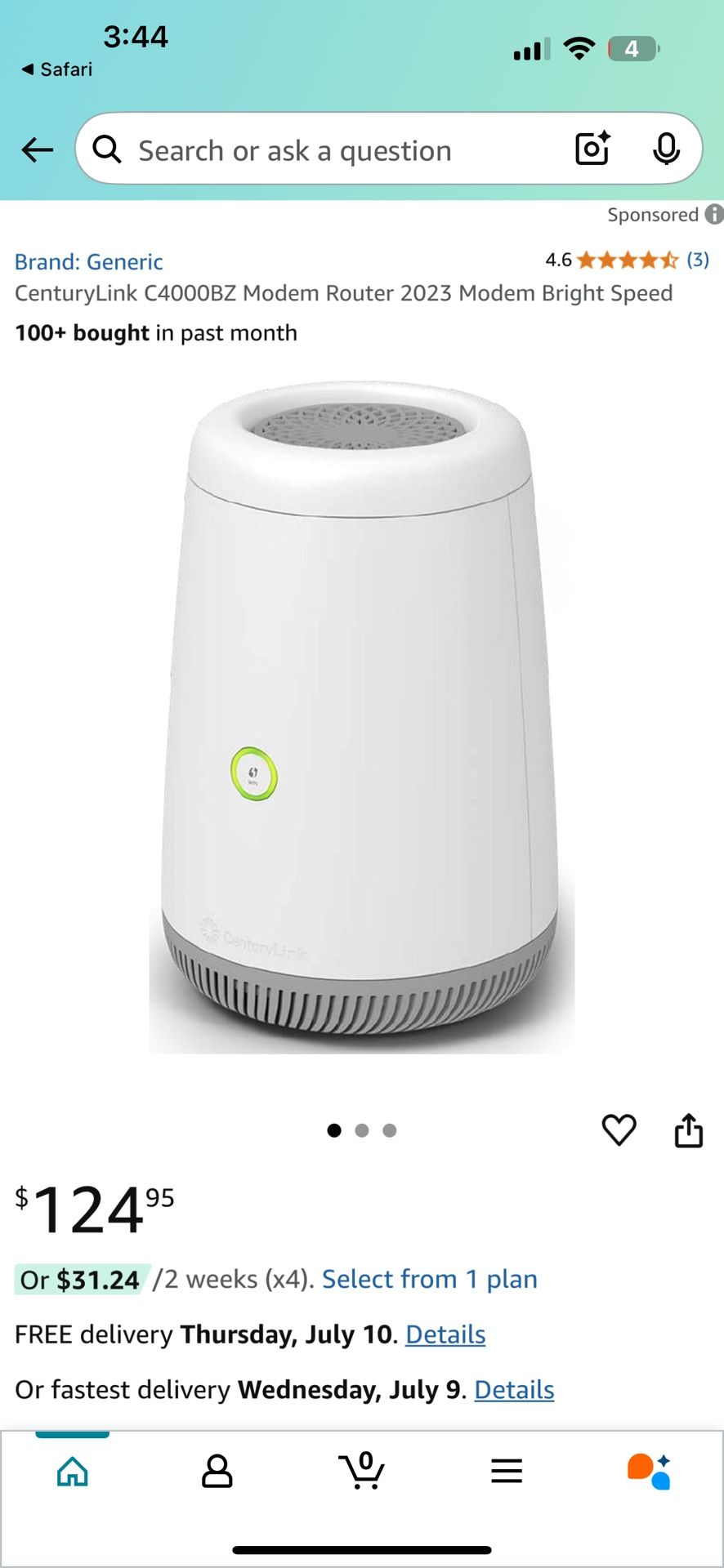The image size is (724, 1568).
Task: Share this product listing
Action: pos(688,1130)
